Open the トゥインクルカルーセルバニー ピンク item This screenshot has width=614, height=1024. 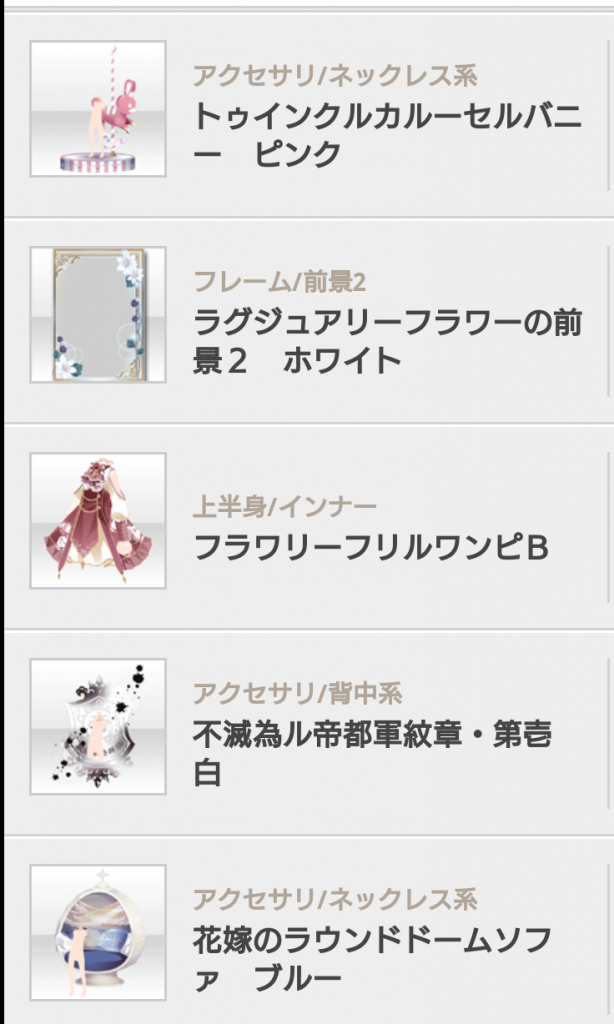(309, 115)
